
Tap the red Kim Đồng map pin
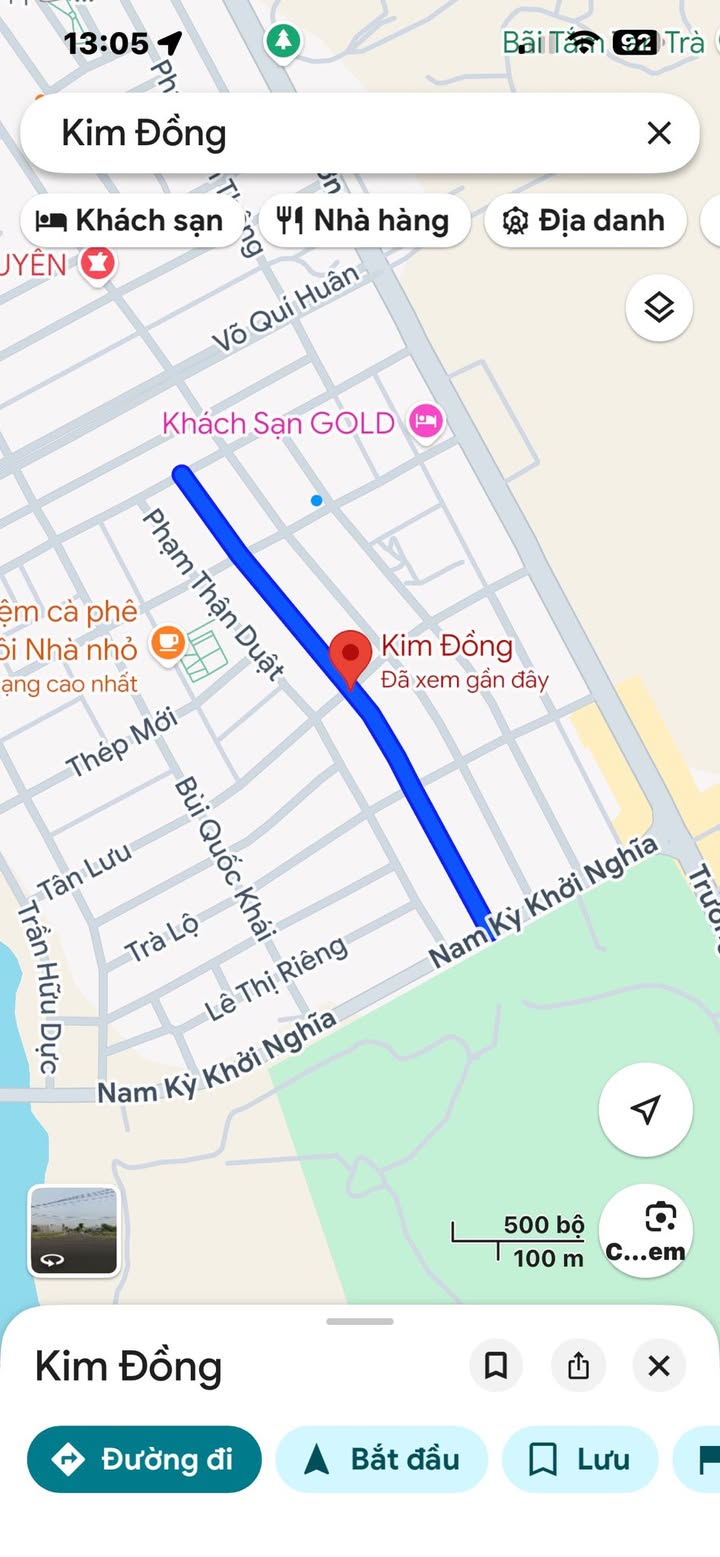[x=350, y=657]
